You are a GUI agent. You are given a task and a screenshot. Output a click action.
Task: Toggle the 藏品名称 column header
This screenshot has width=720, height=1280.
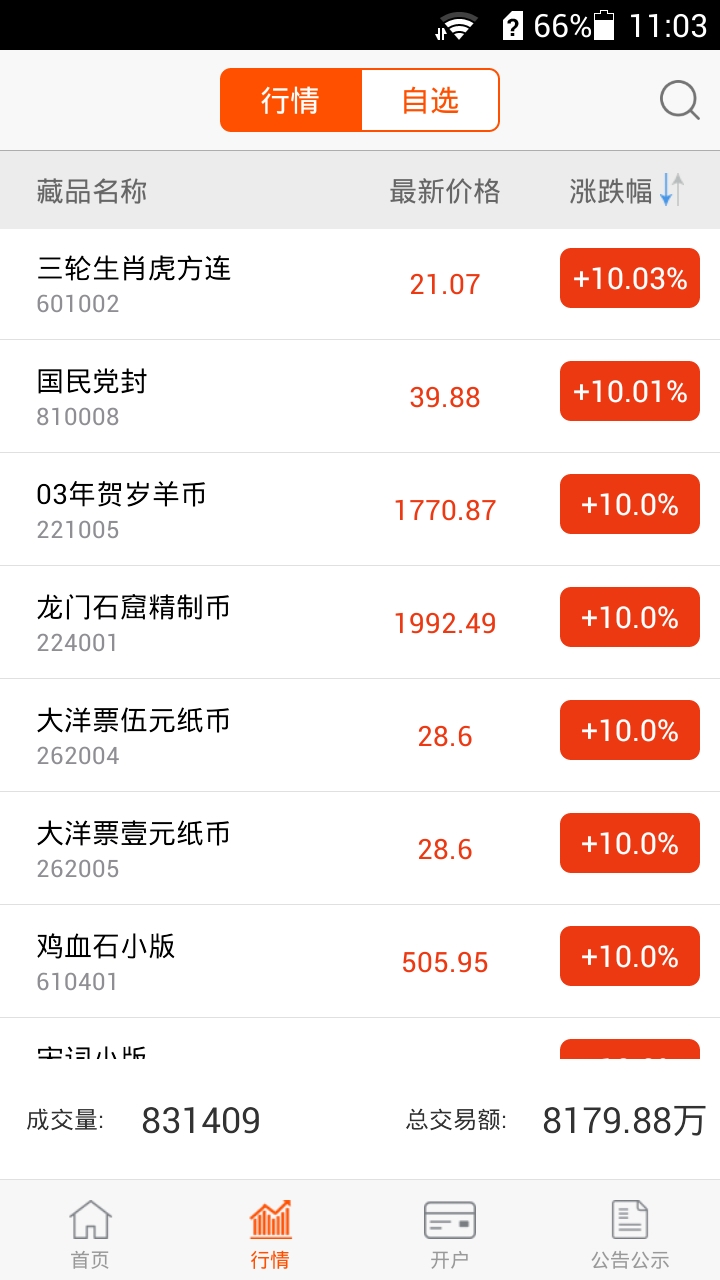click(89, 191)
